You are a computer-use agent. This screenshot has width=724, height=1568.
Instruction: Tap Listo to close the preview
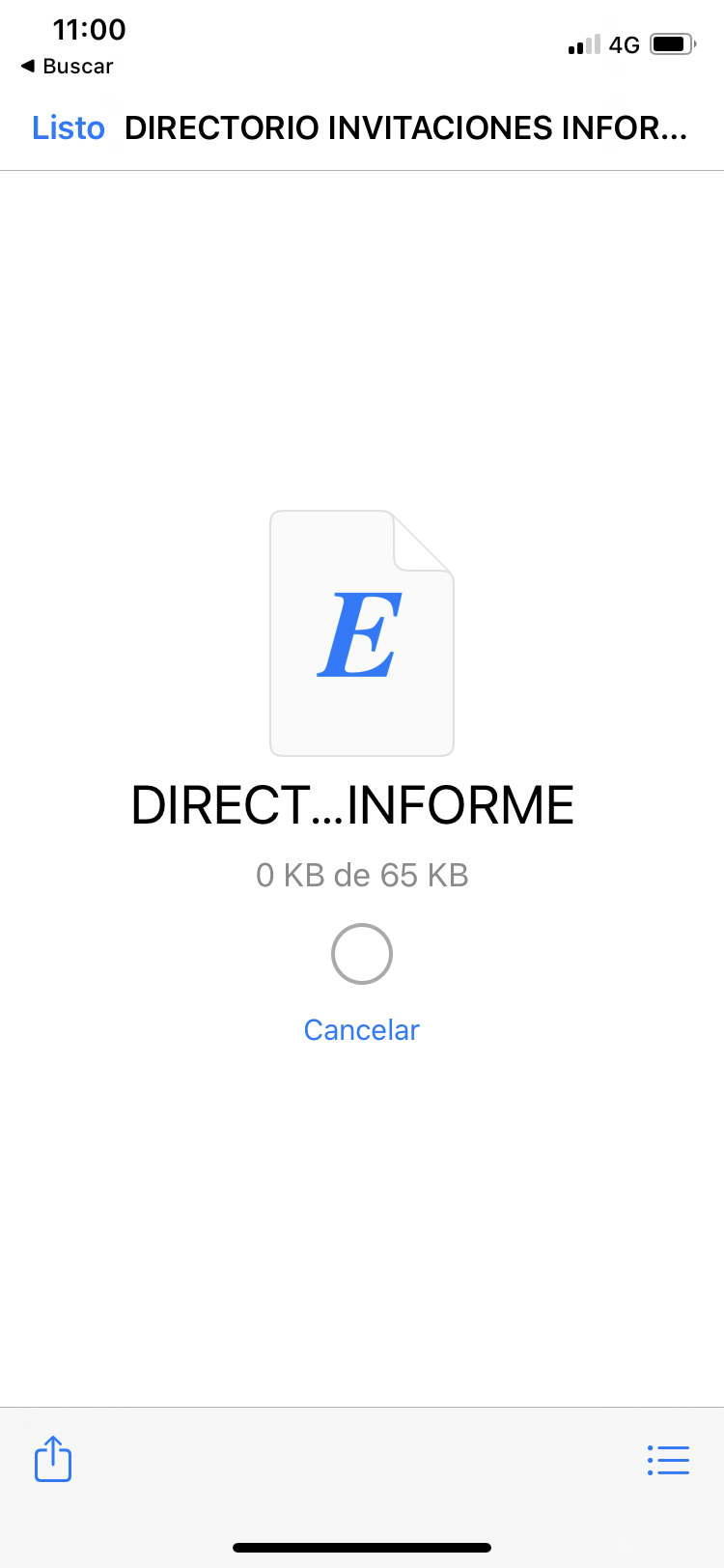tap(68, 127)
